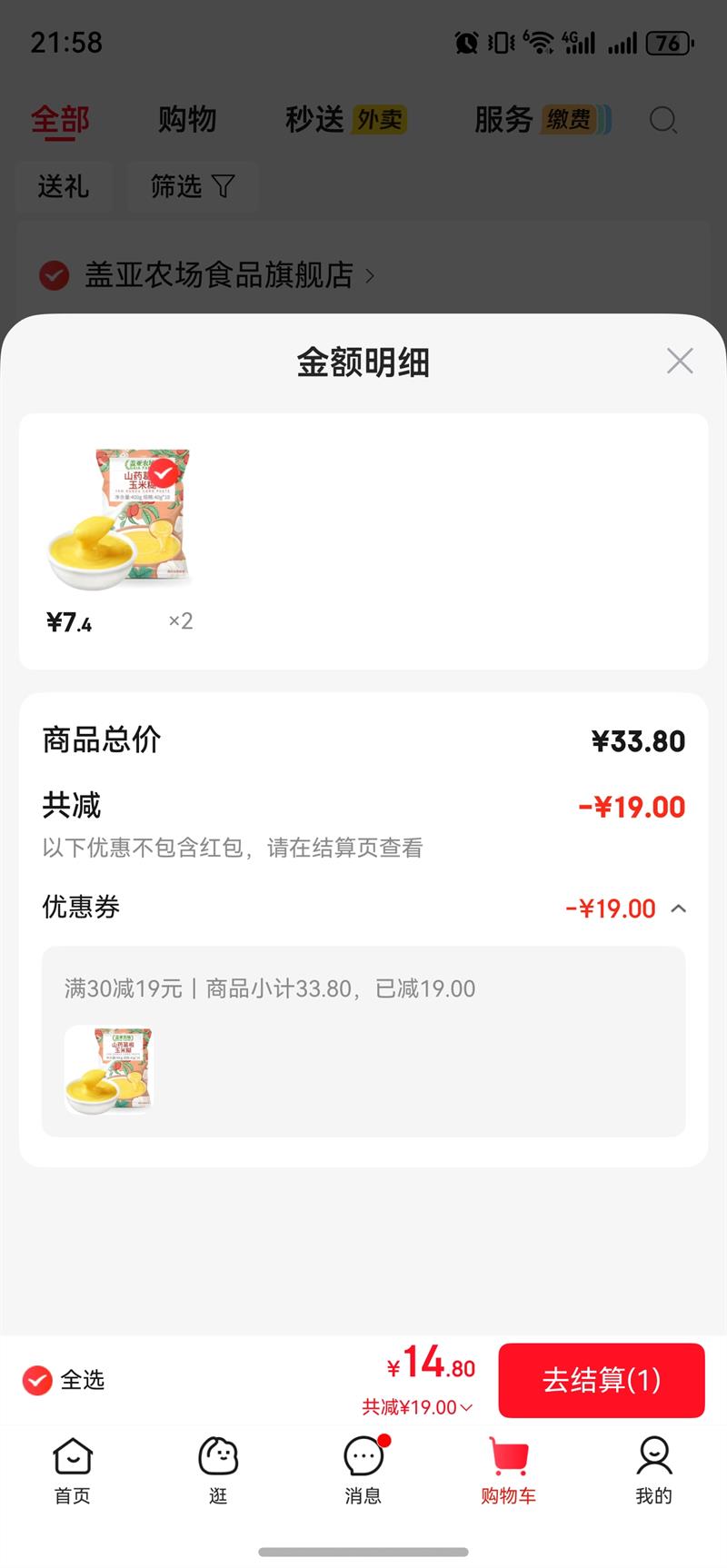Tap 去结算(1) to check out
Viewport: 727px width, 1568px height.
(601, 1380)
